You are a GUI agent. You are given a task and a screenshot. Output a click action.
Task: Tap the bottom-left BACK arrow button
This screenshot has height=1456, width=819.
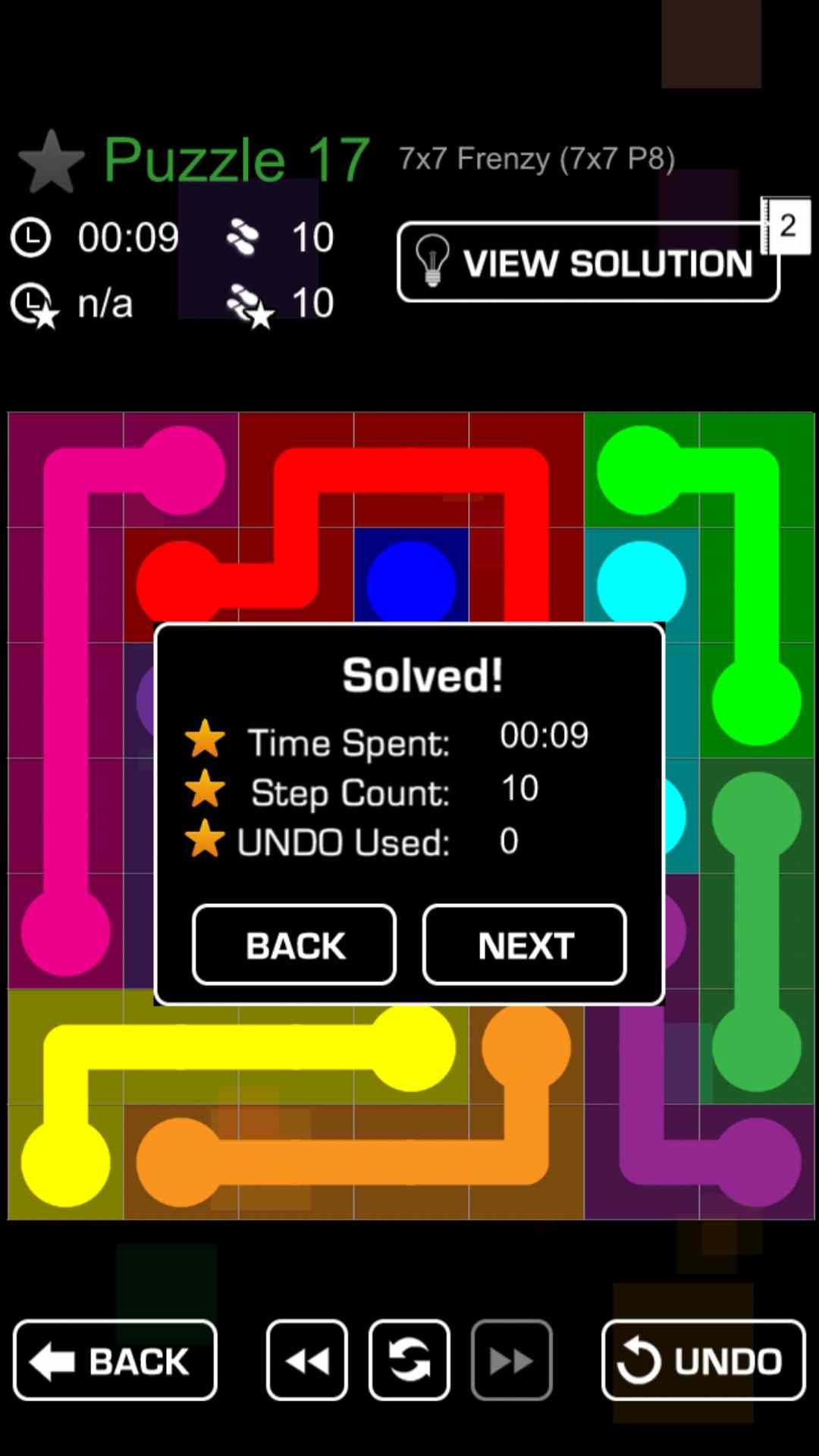[x=115, y=1360]
